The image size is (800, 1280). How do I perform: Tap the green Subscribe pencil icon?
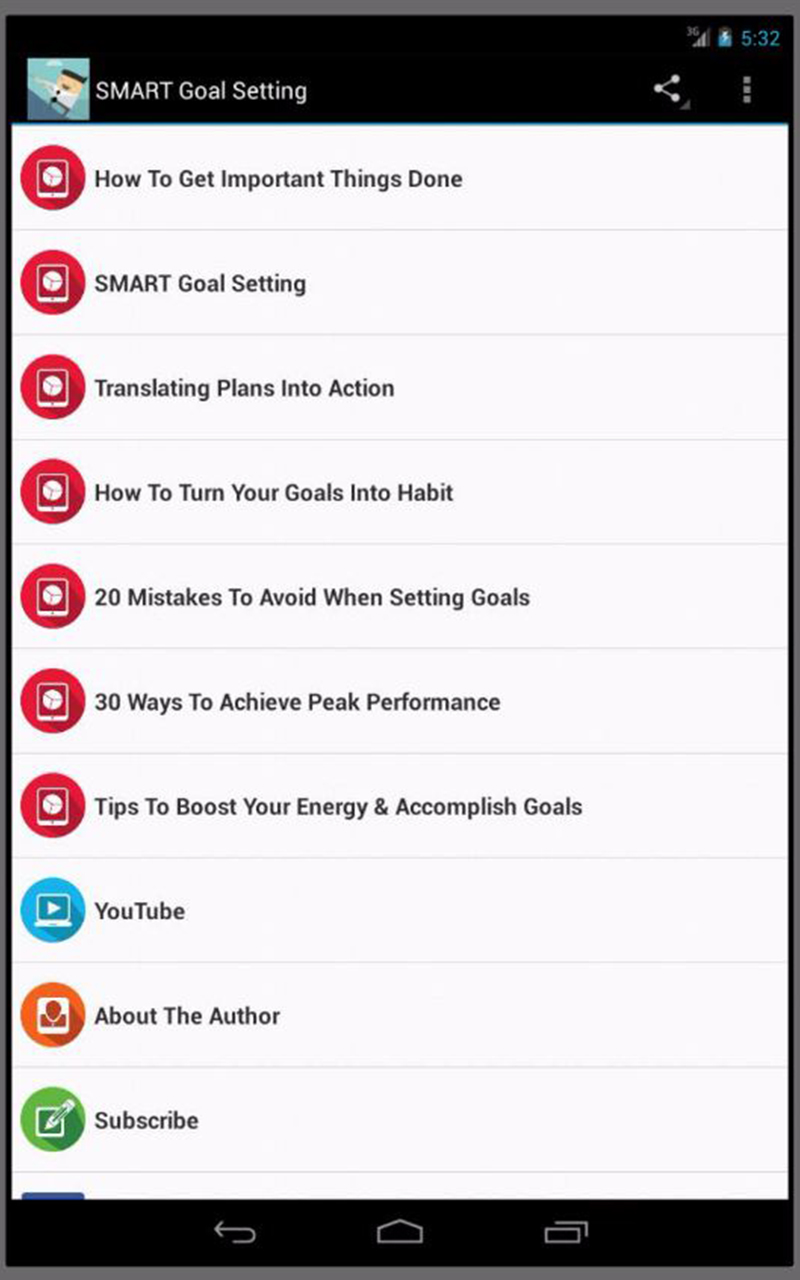[52, 1120]
